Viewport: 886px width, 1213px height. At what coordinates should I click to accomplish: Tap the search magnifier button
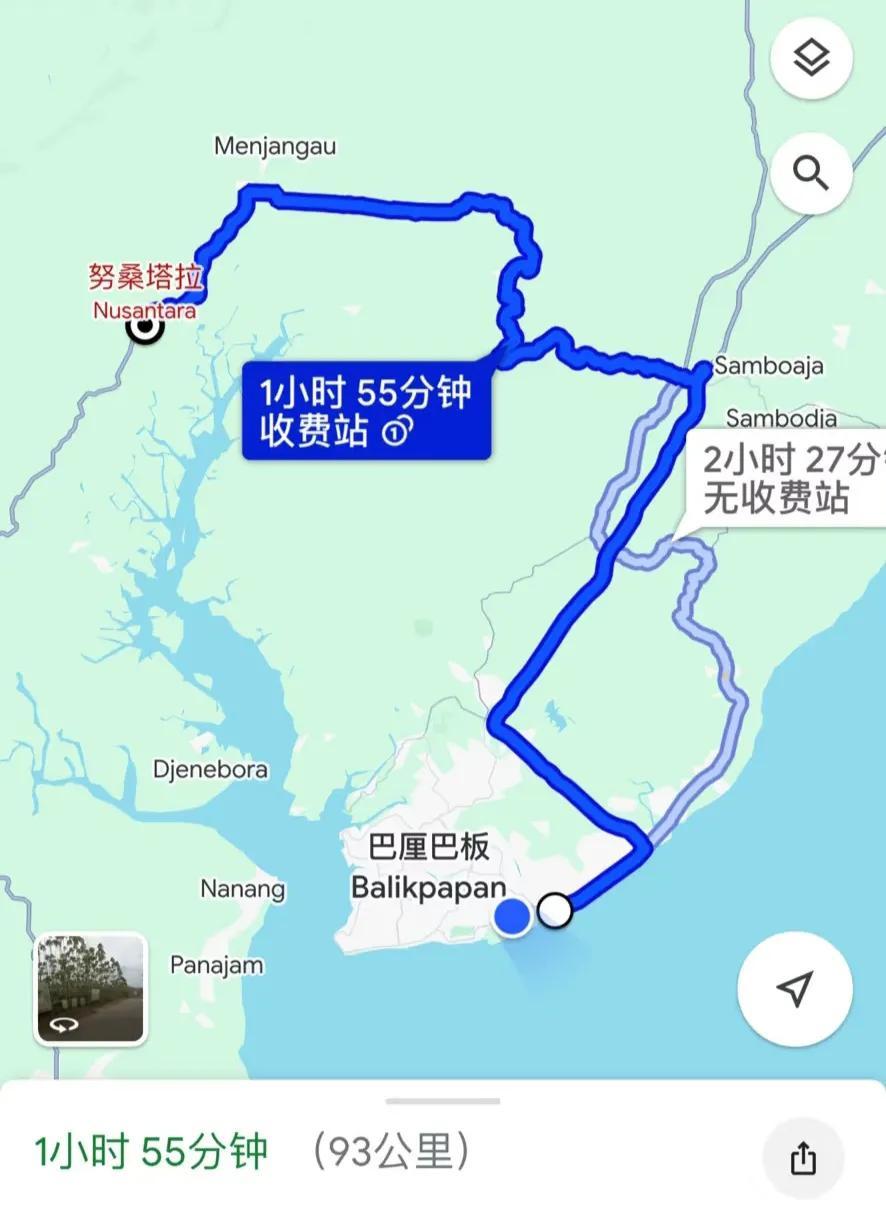point(811,174)
